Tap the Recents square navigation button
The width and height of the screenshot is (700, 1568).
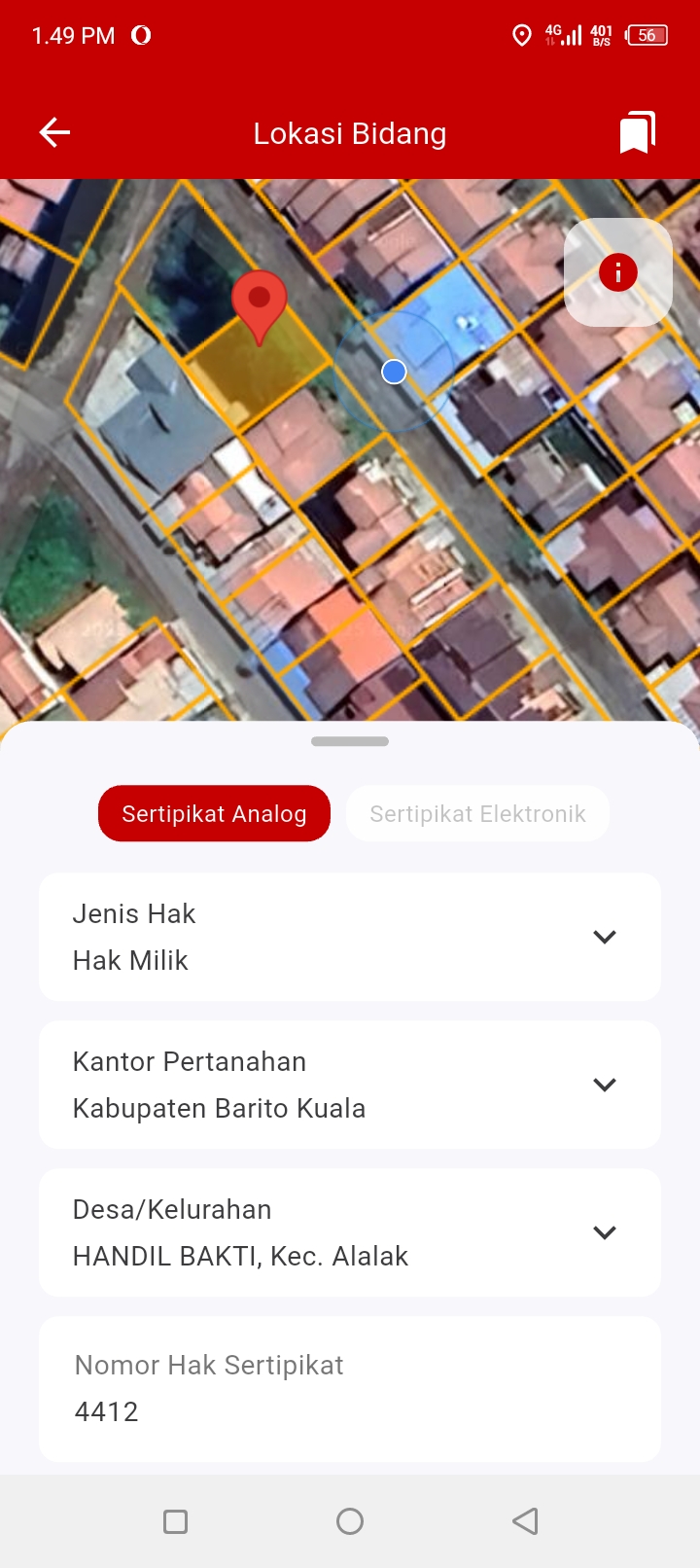coord(175,1520)
